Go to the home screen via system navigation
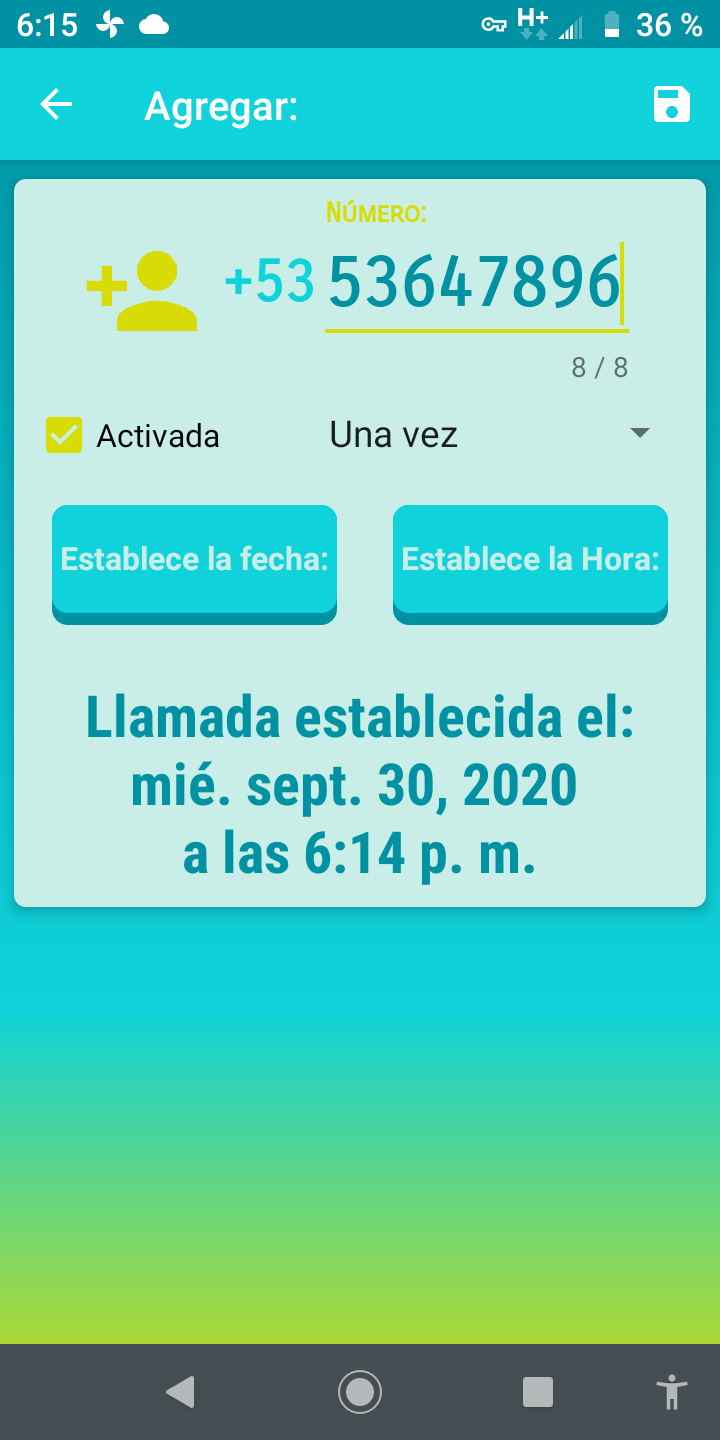 (x=360, y=1391)
